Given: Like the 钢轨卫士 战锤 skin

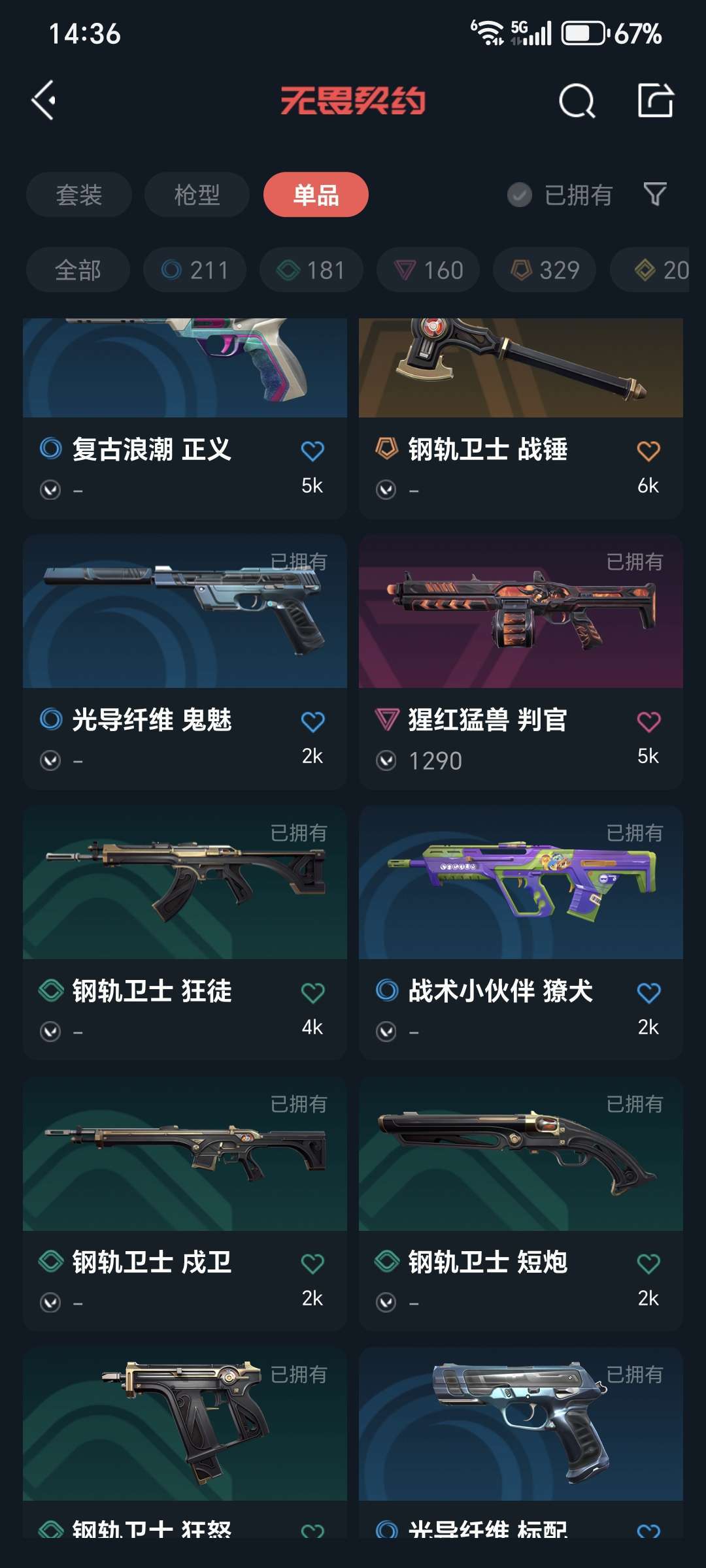Looking at the screenshot, I should point(648,451).
